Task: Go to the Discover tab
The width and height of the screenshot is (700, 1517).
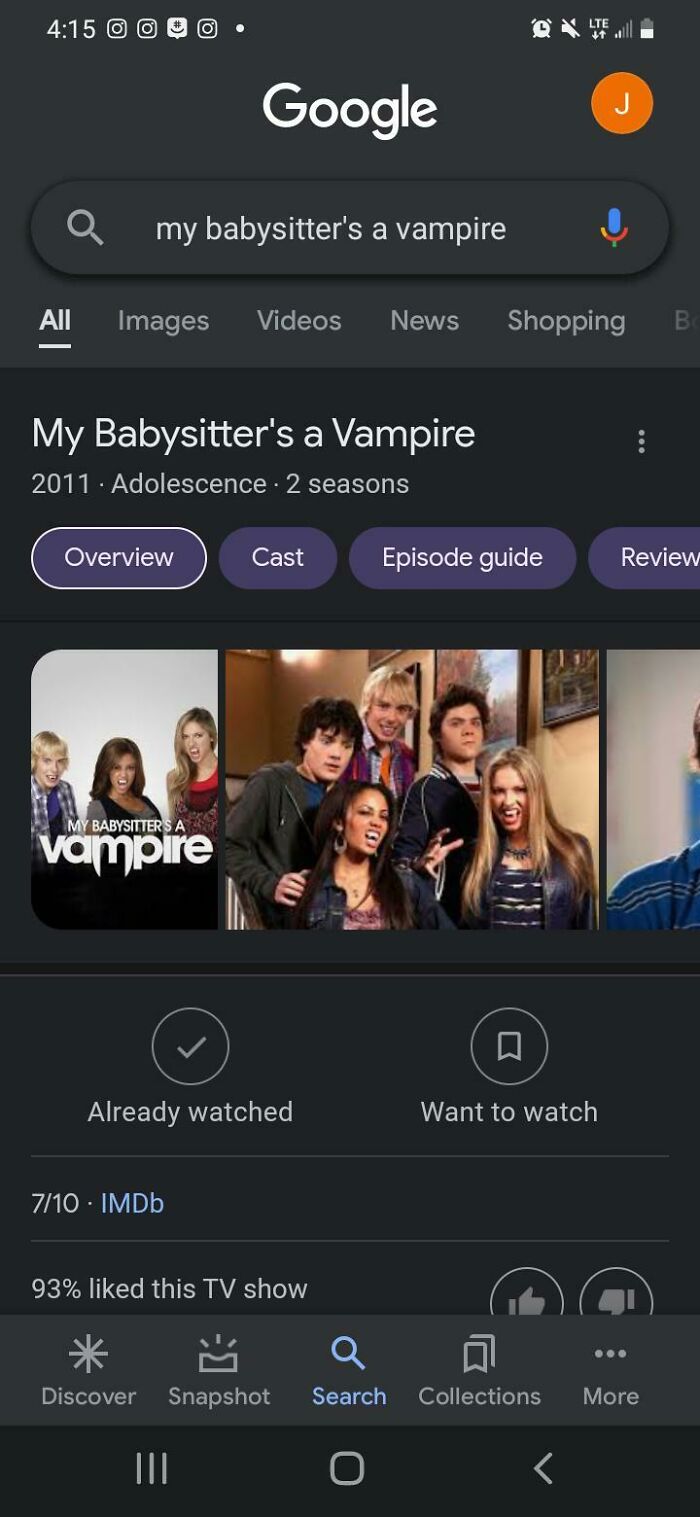Action: (x=88, y=1372)
